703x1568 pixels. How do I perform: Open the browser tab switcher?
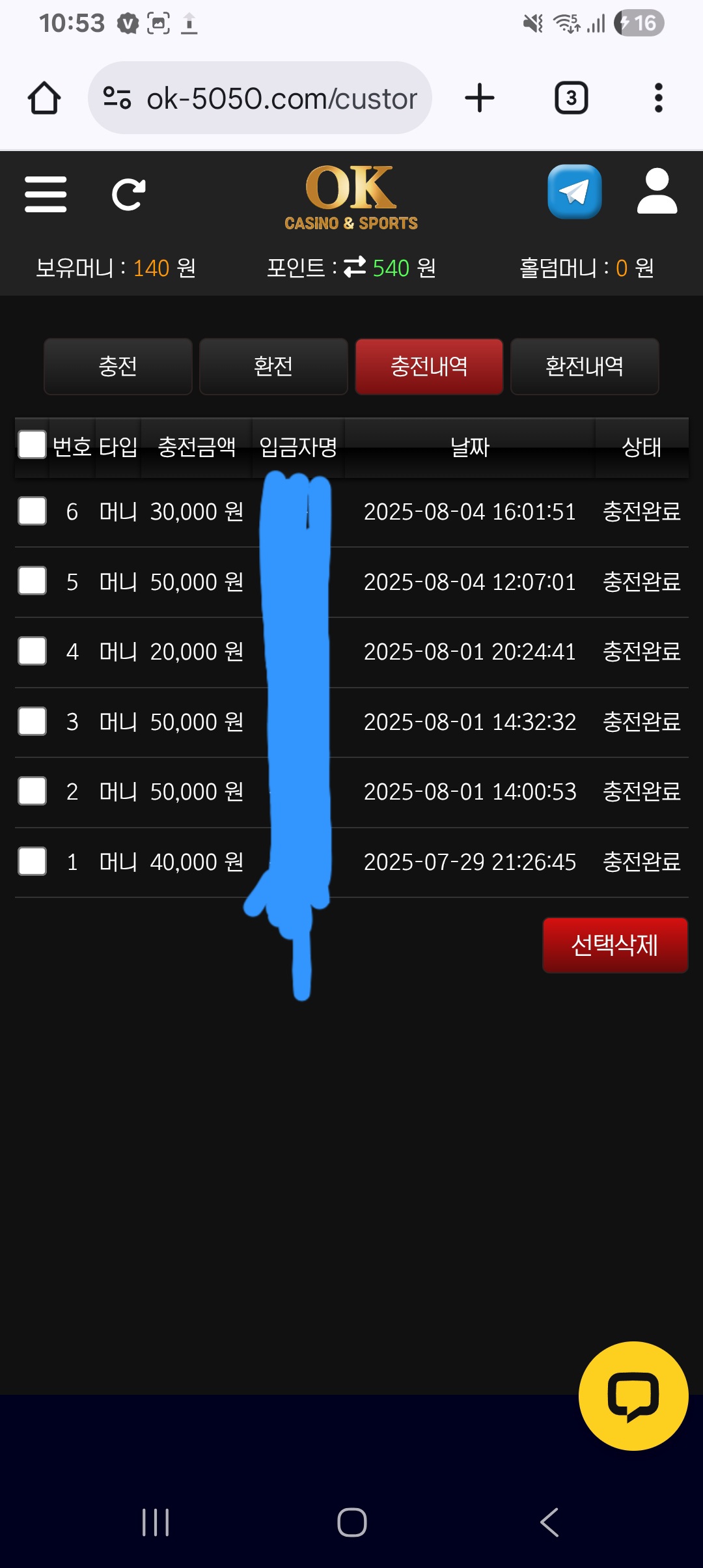pos(571,98)
